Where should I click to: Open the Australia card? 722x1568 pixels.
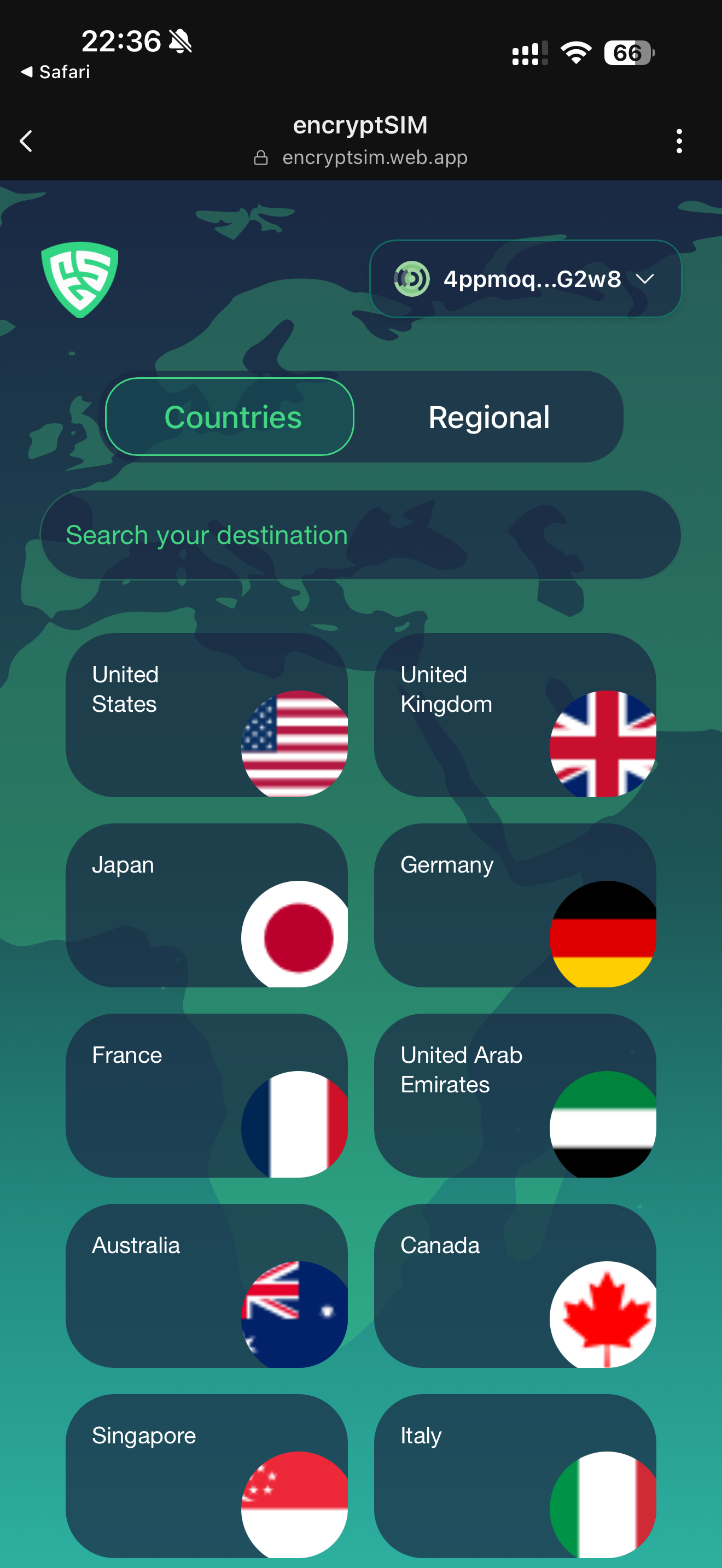[x=206, y=1285]
